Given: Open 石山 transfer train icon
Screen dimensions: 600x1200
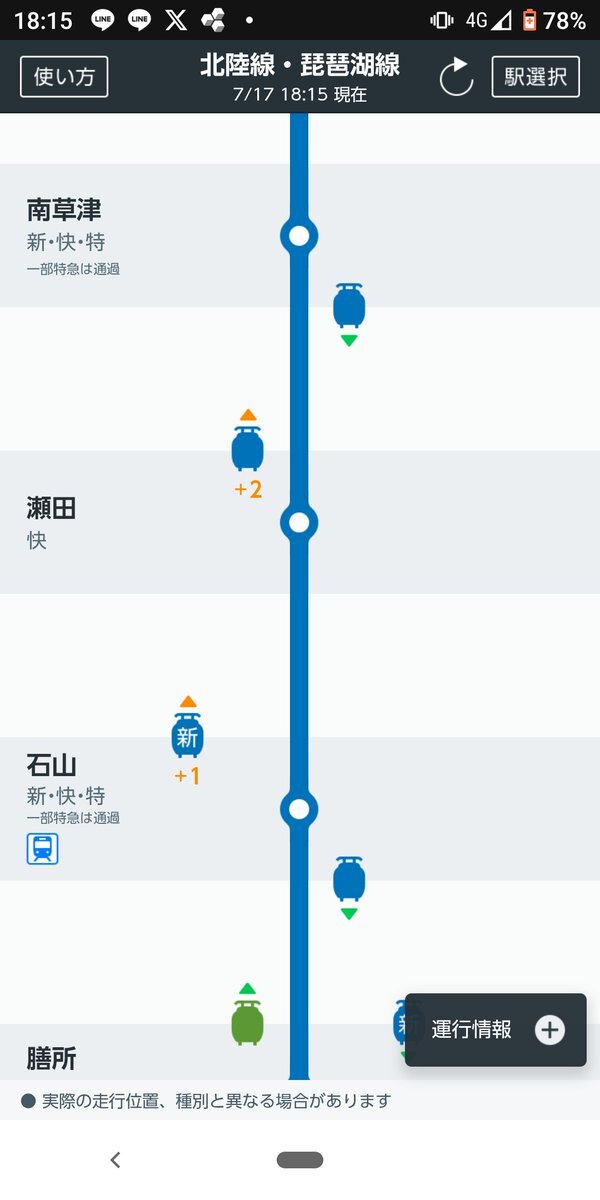Looking at the screenshot, I should 43,849.
